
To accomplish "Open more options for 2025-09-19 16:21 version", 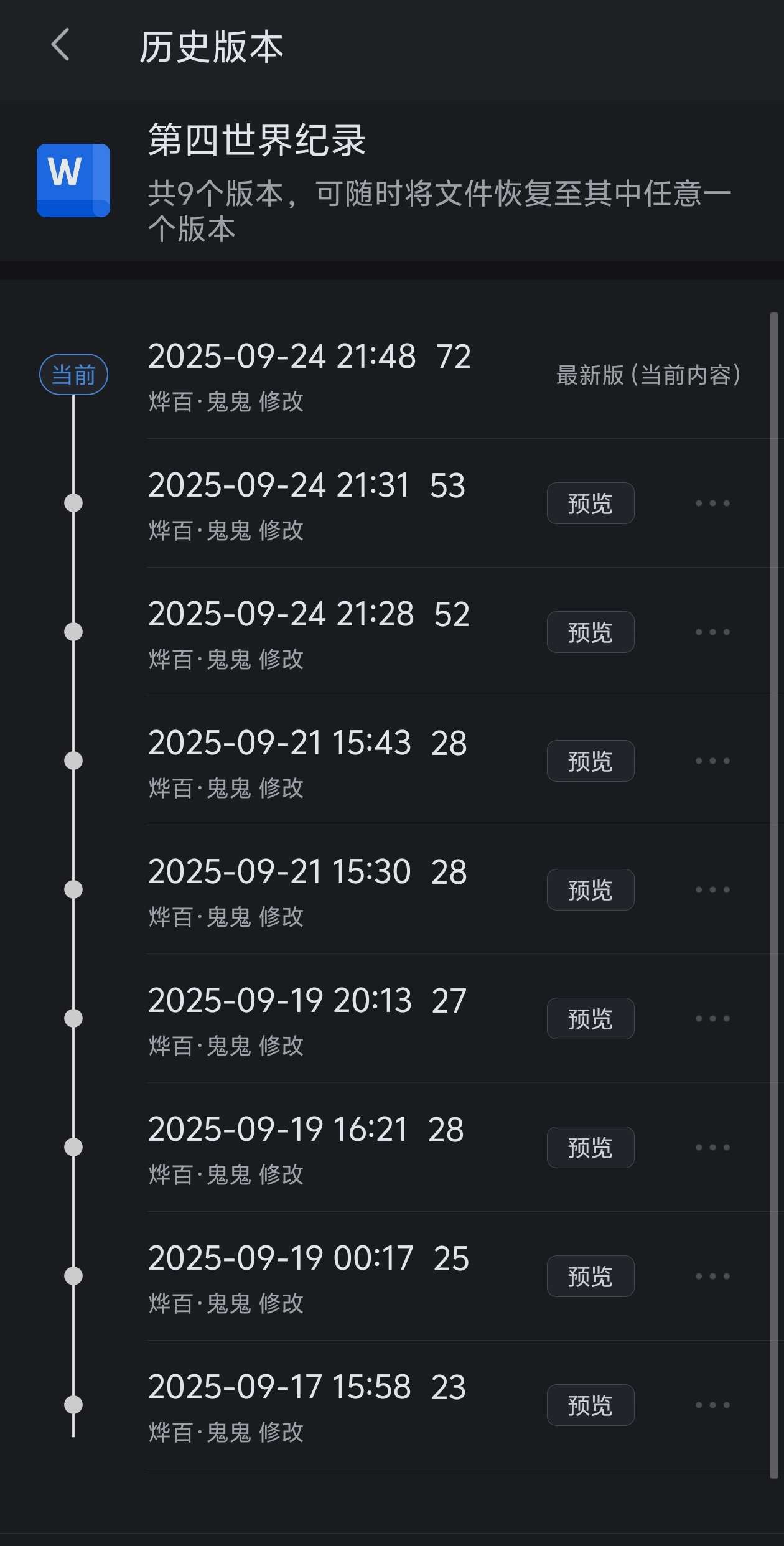I will tap(712, 1147).
